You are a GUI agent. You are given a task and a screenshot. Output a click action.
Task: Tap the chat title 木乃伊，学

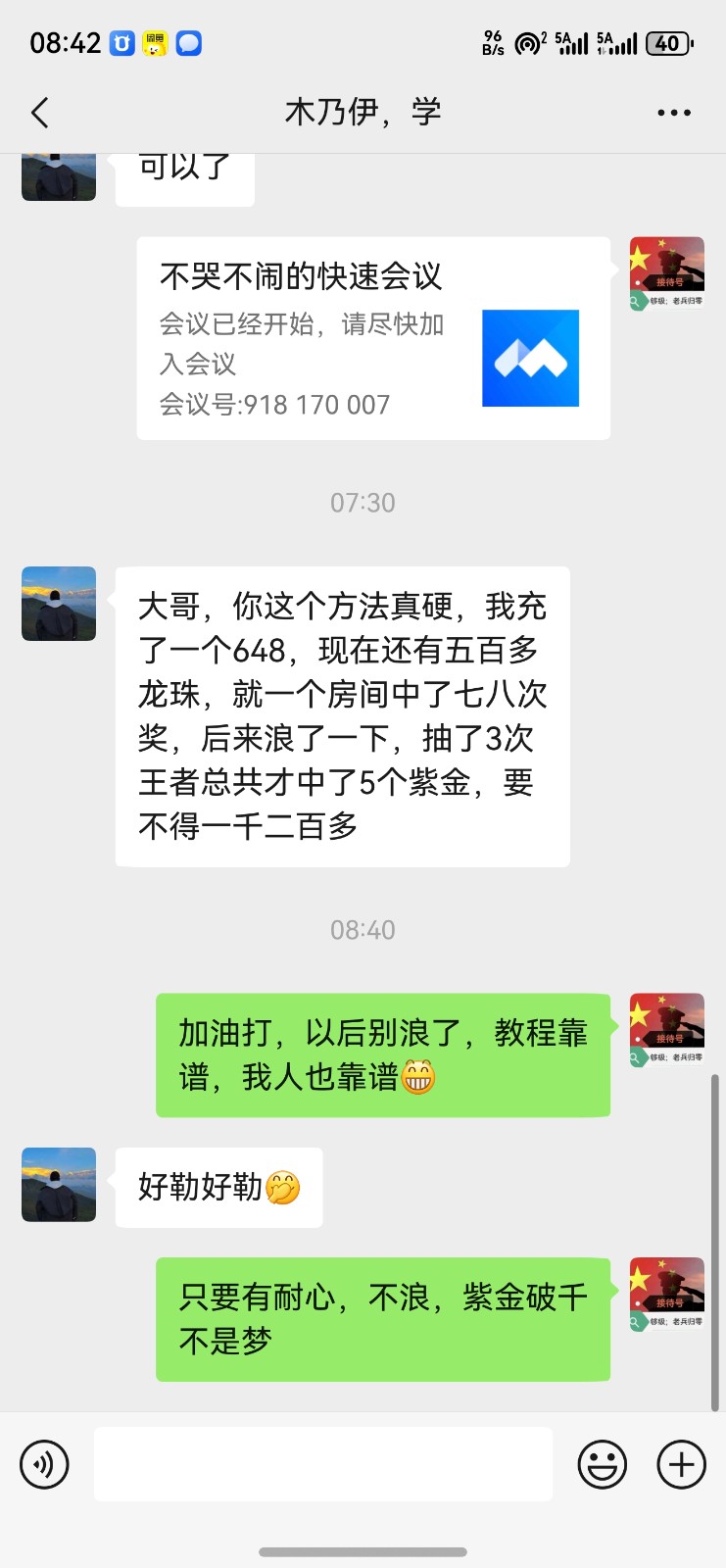click(363, 112)
